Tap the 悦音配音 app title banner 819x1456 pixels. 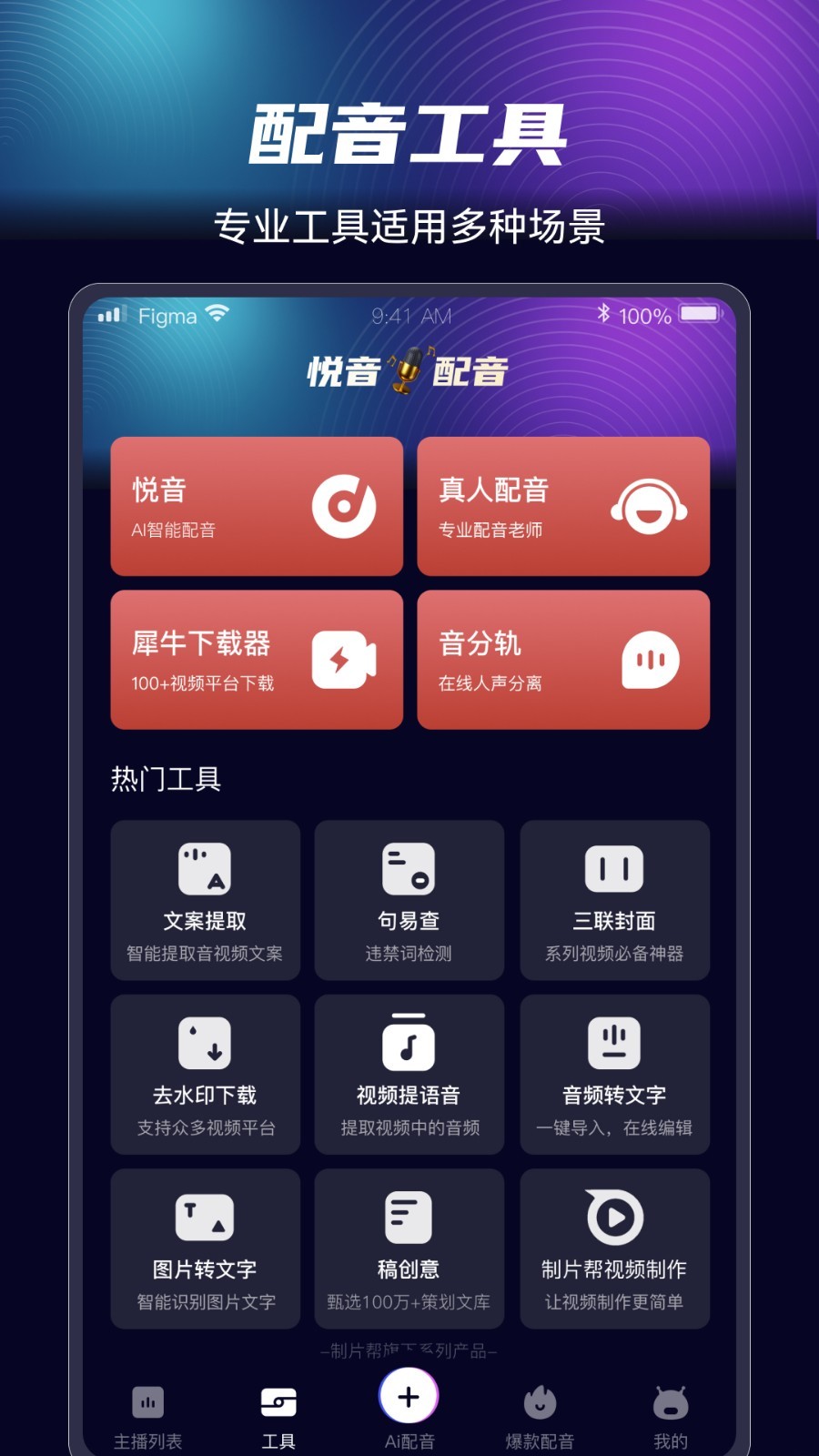point(409,371)
